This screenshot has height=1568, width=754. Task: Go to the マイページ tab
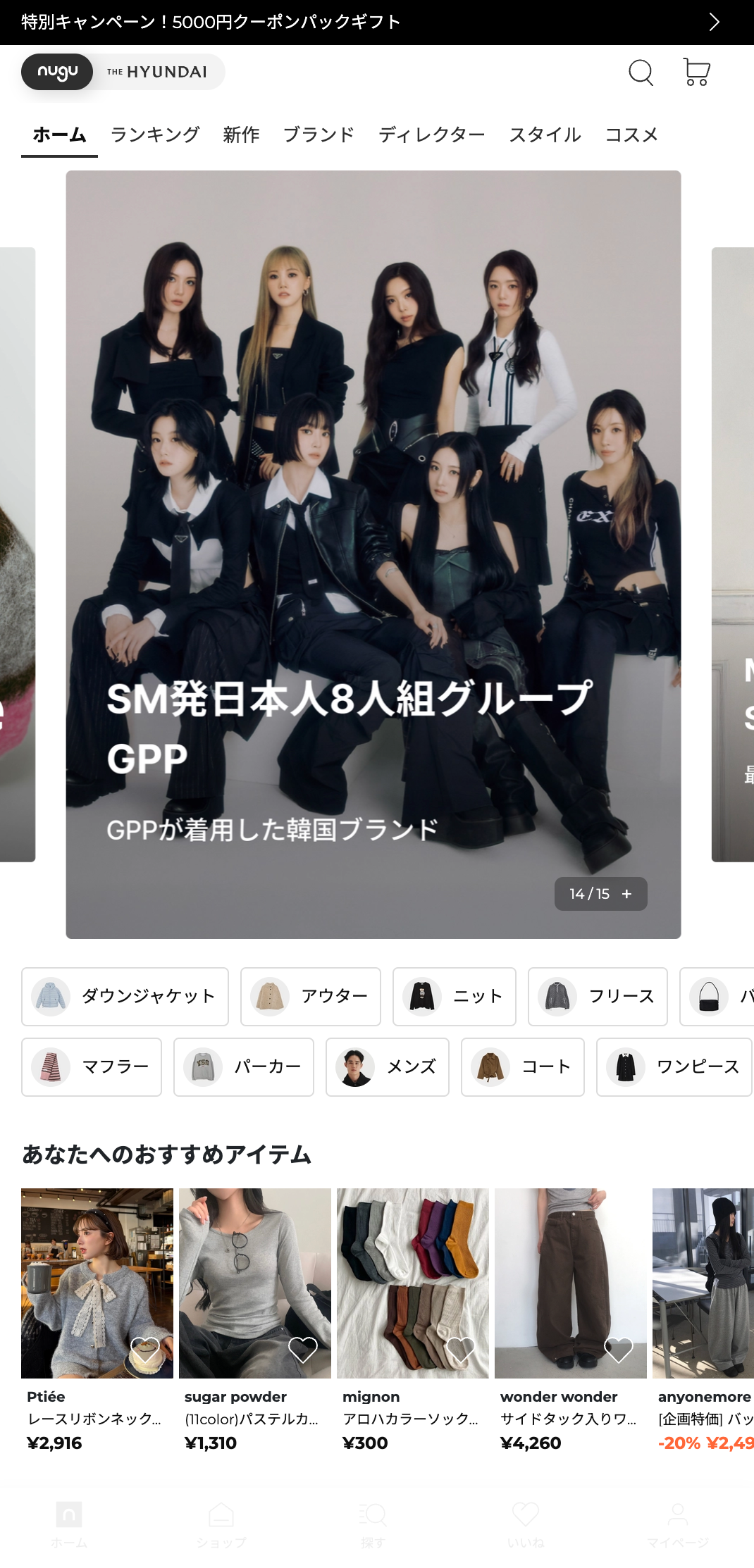pos(677,1524)
